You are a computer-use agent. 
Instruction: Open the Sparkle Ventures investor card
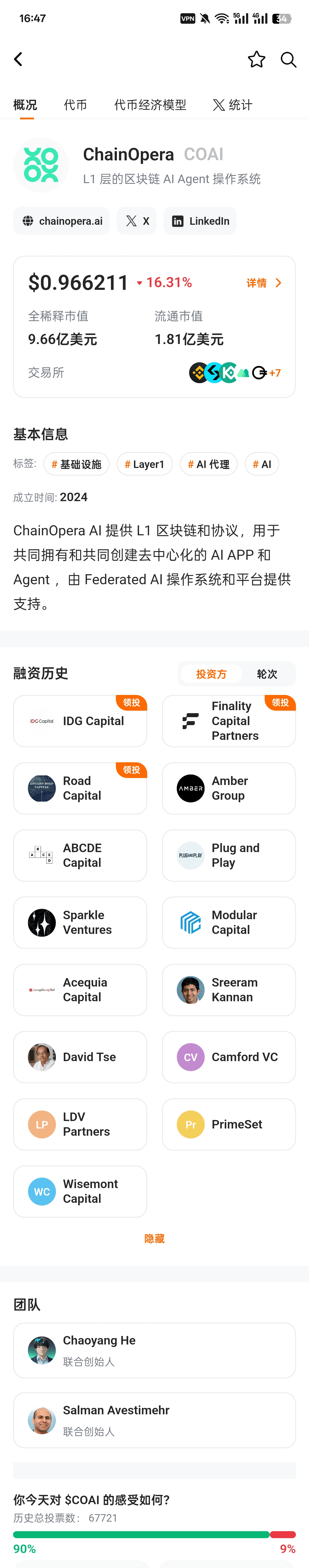80,922
